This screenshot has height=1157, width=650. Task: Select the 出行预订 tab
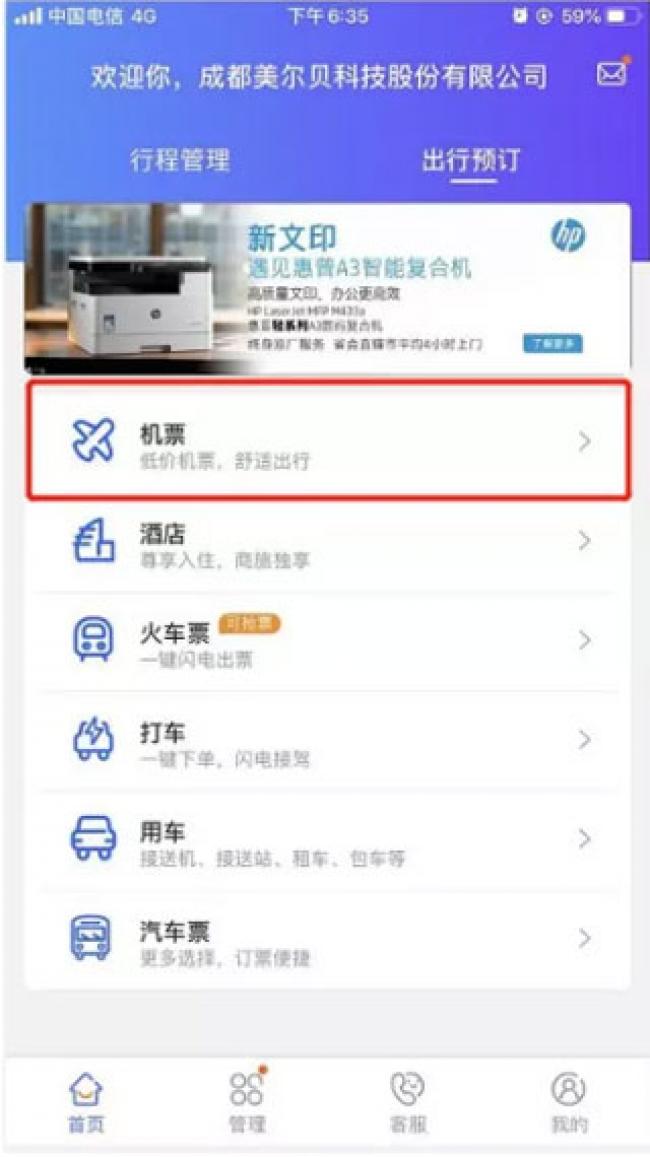[471, 160]
